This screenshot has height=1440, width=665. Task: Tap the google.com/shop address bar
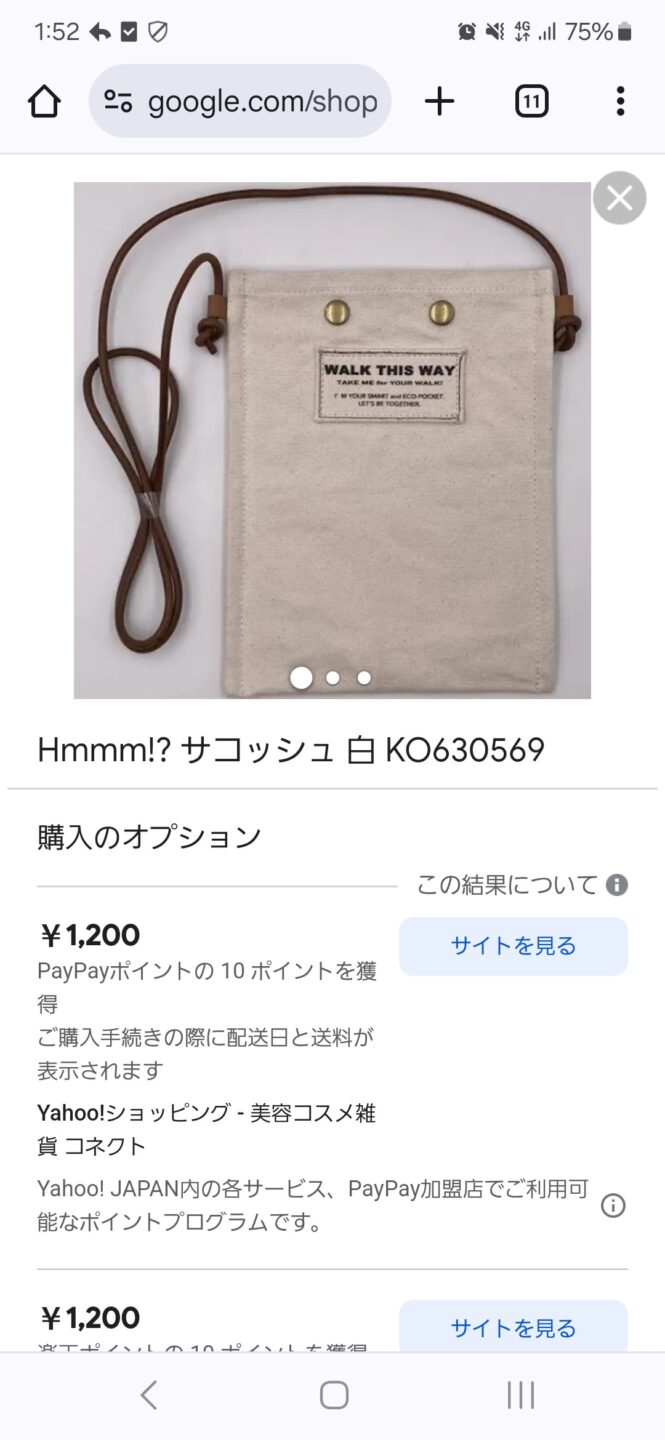click(240, 101)
